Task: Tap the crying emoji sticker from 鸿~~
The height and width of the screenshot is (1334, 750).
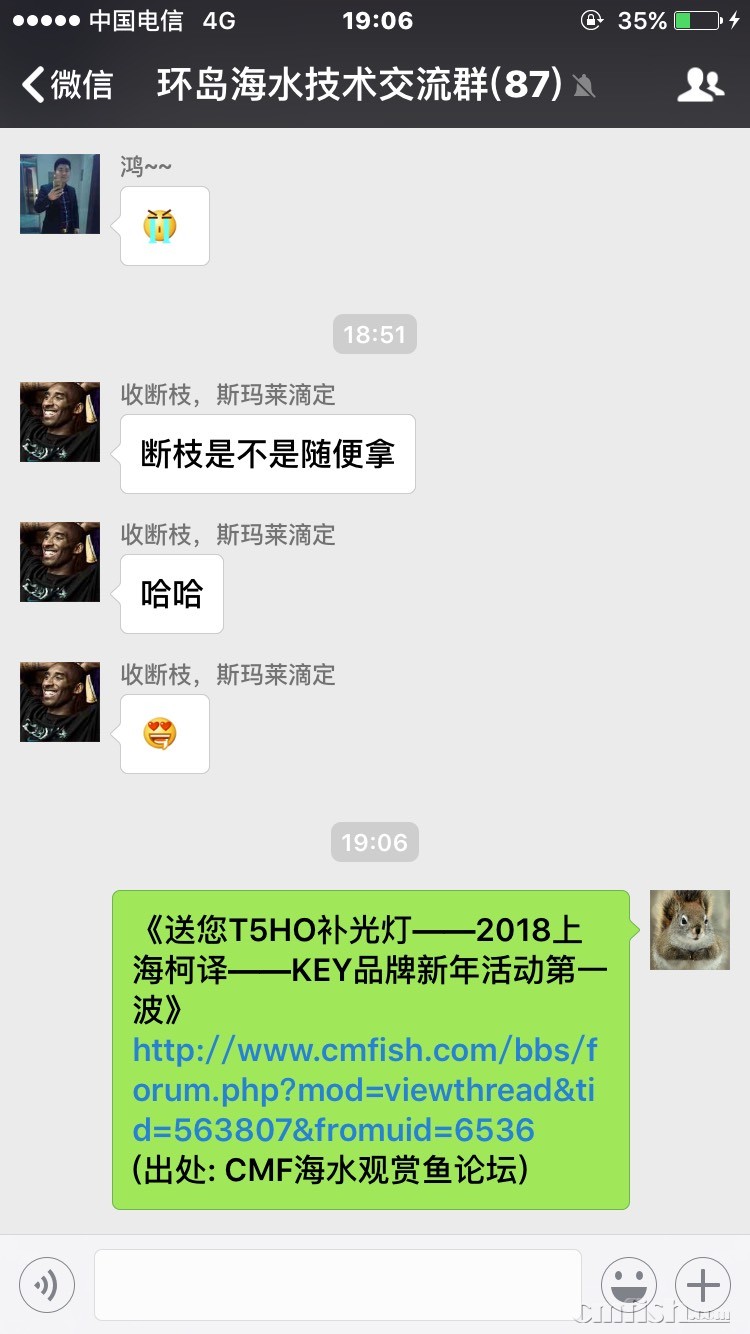Action: click(163, 225)
